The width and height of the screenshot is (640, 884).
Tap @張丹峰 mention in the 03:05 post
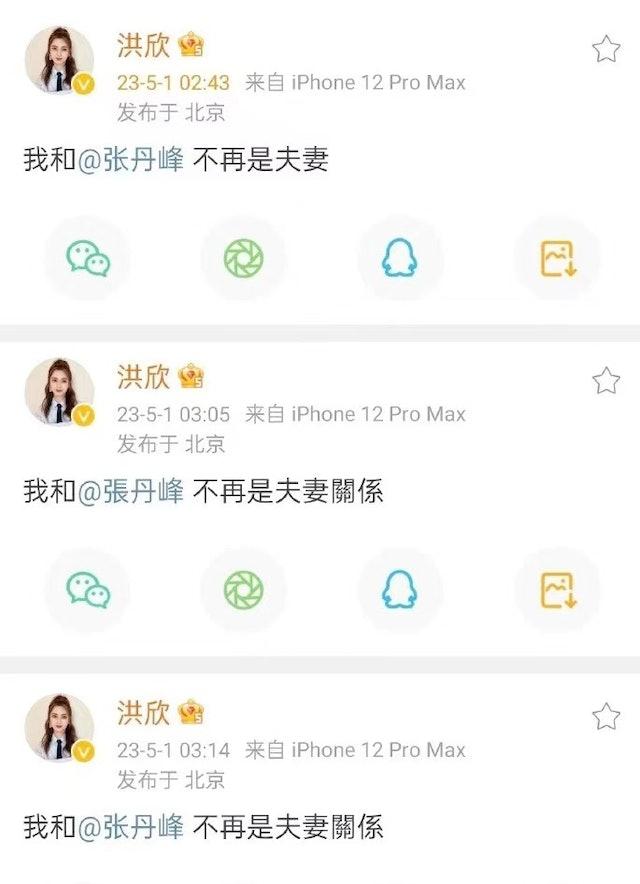(x=130, y=491)
